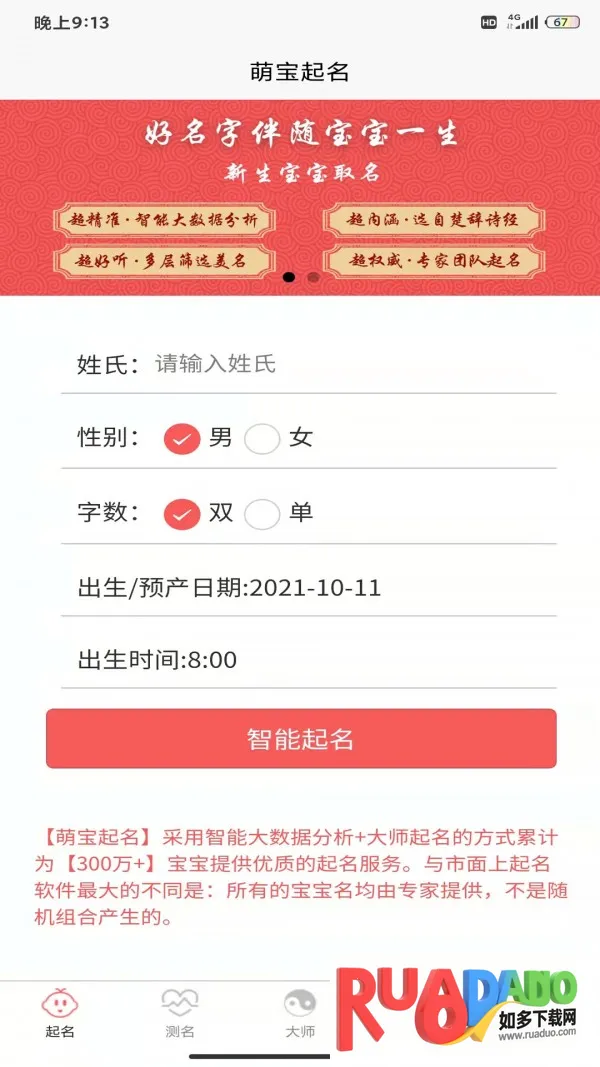Choose 双 for the character count

coord(182,513)
